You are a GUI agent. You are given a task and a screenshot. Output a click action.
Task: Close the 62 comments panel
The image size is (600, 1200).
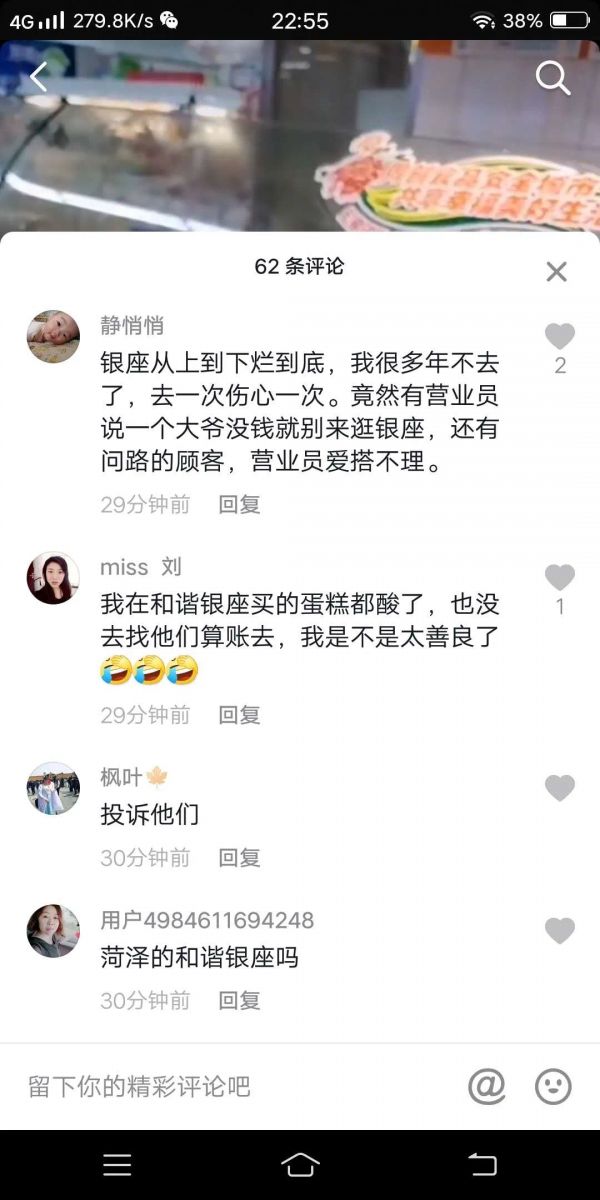point(556,271)
